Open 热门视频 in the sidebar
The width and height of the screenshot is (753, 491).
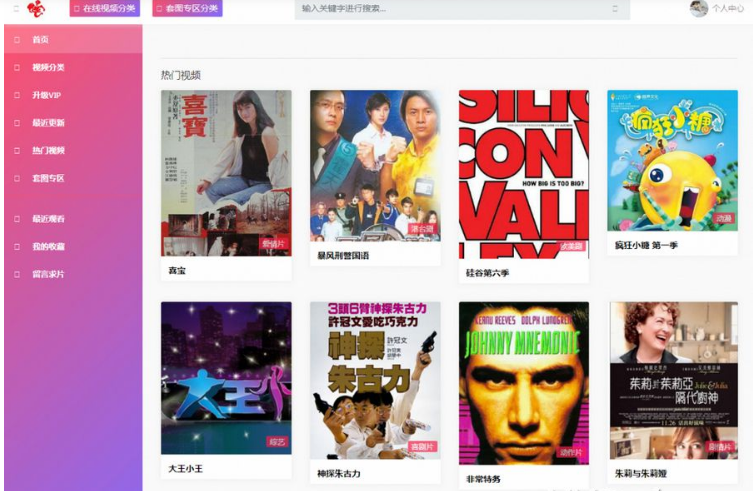48,150
